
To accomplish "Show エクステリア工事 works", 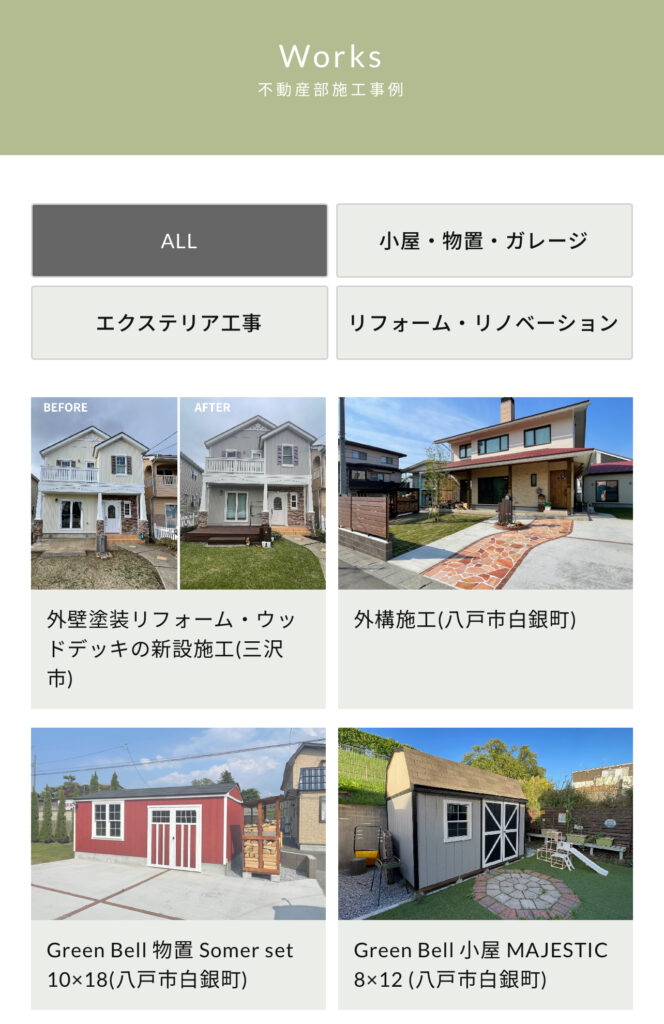I will coord(179,323).
